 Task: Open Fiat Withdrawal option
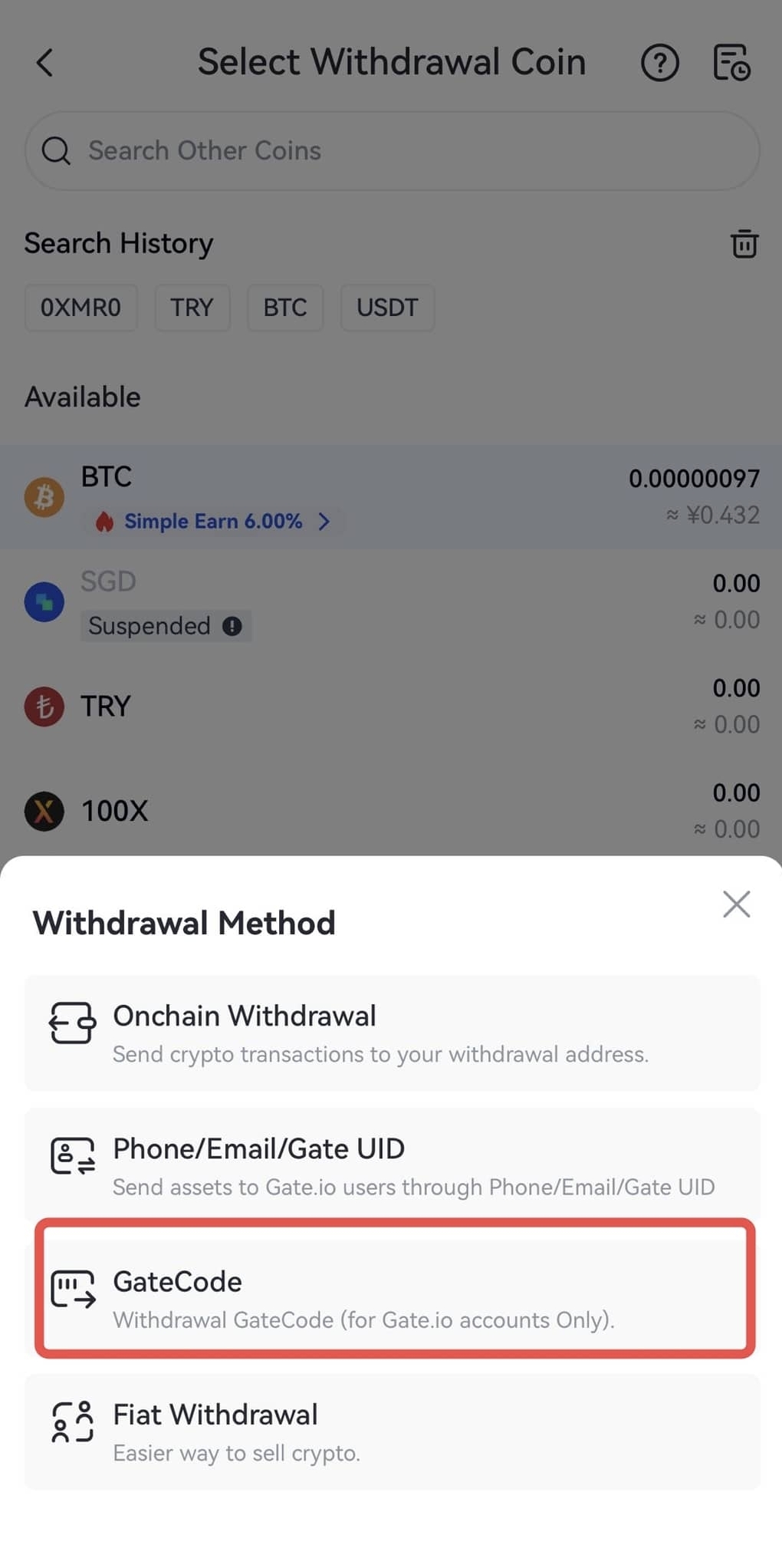(392, 1431)
